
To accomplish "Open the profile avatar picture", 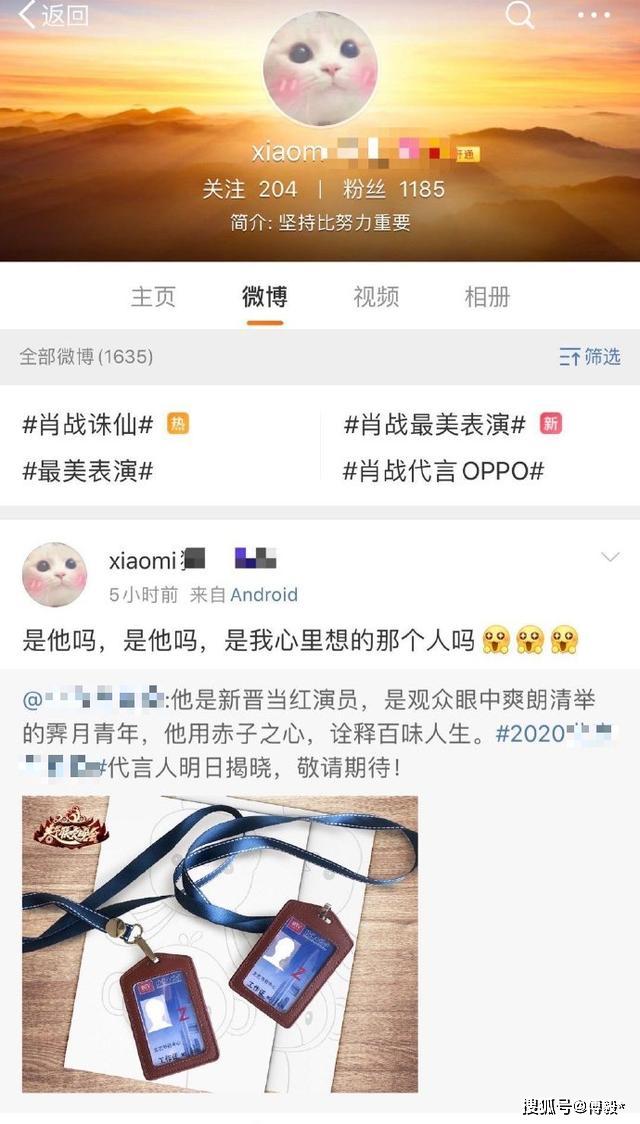I will pos(320,70).
